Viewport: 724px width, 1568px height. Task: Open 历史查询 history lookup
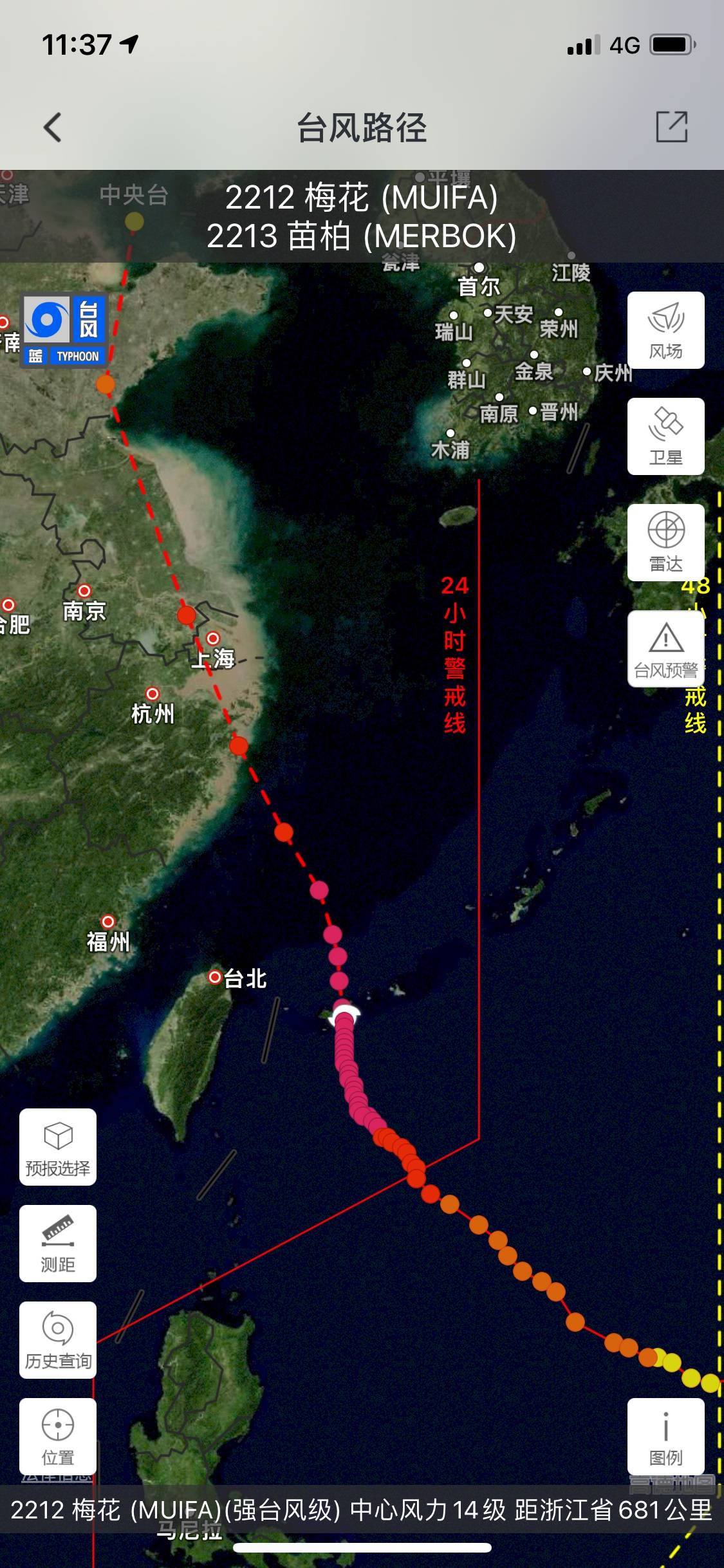point(58,1340)
